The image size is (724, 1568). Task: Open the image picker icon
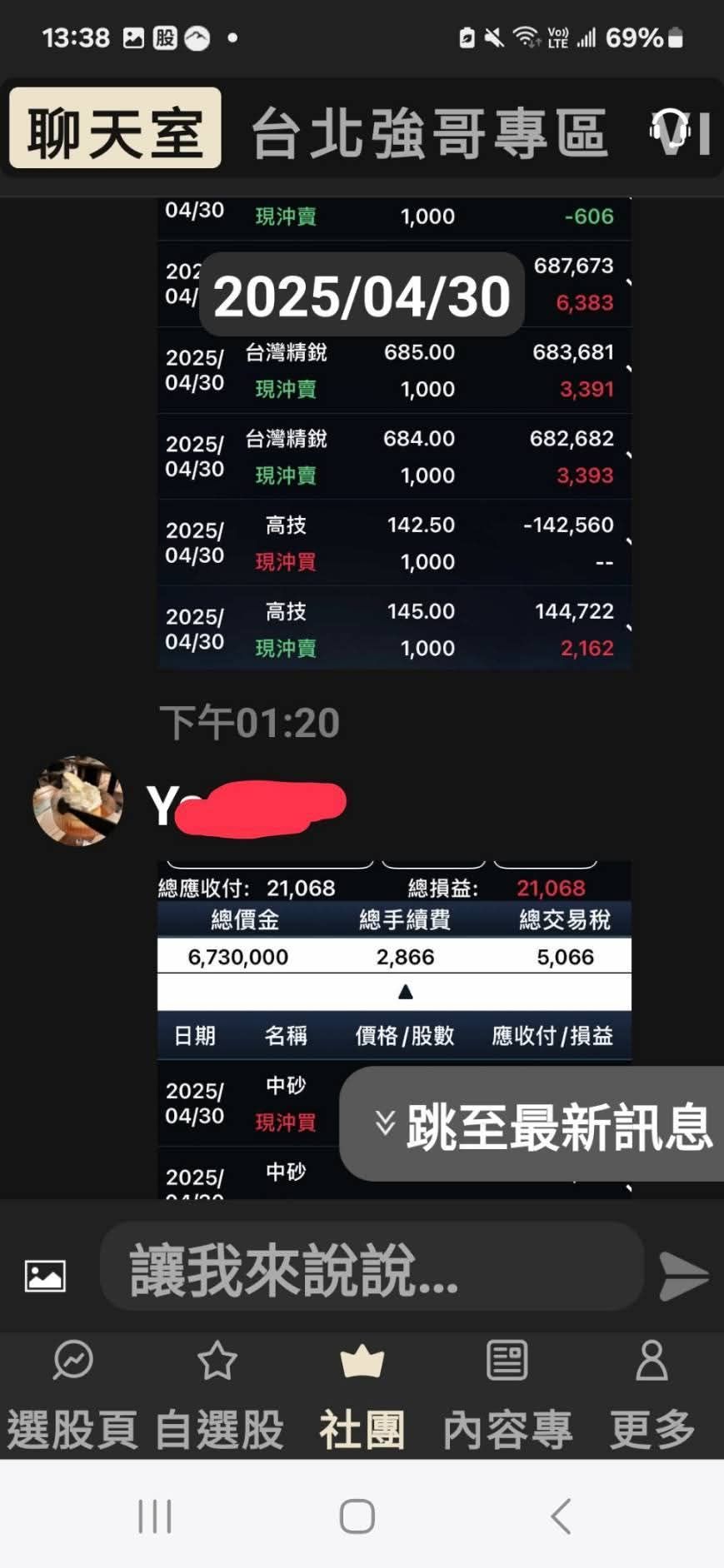click(45, 1276)
